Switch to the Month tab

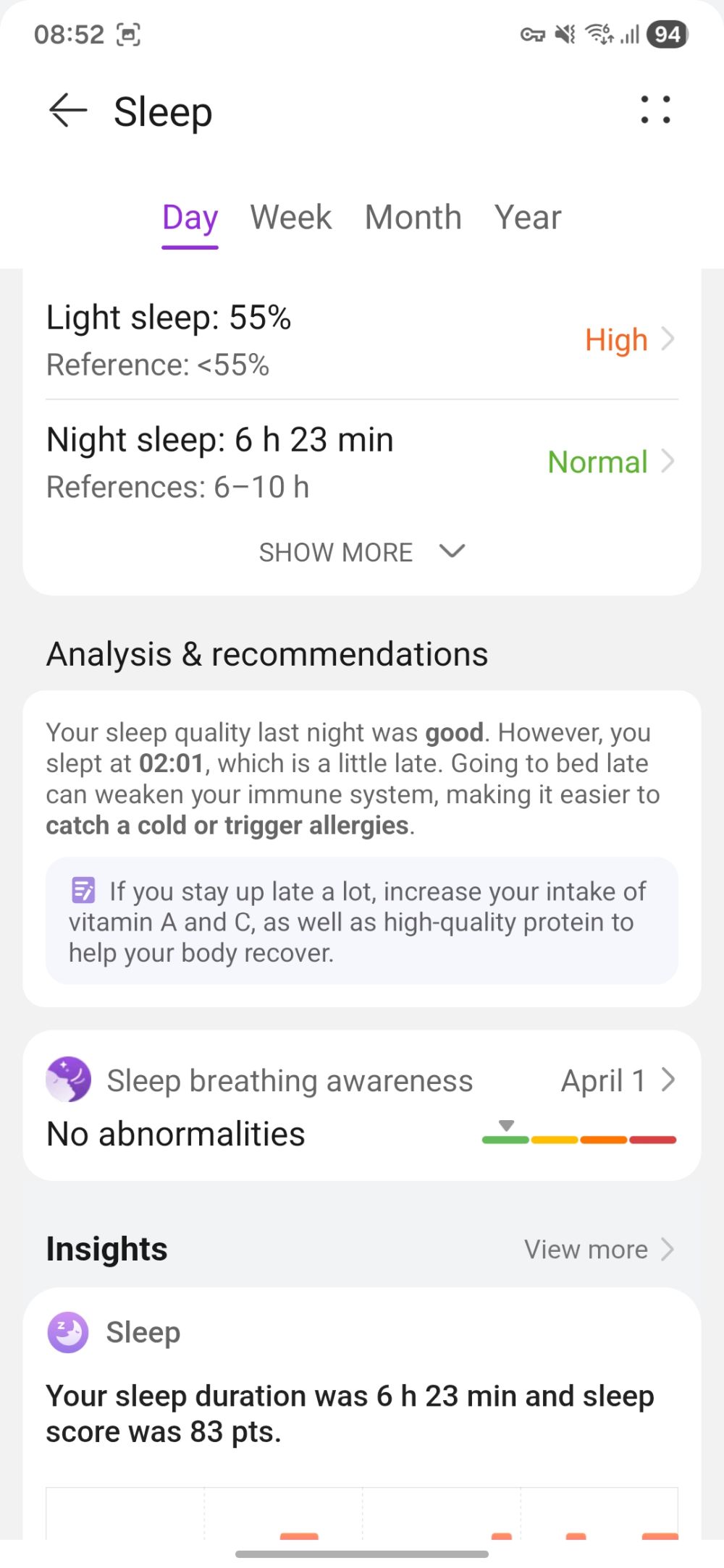(413, 218)
